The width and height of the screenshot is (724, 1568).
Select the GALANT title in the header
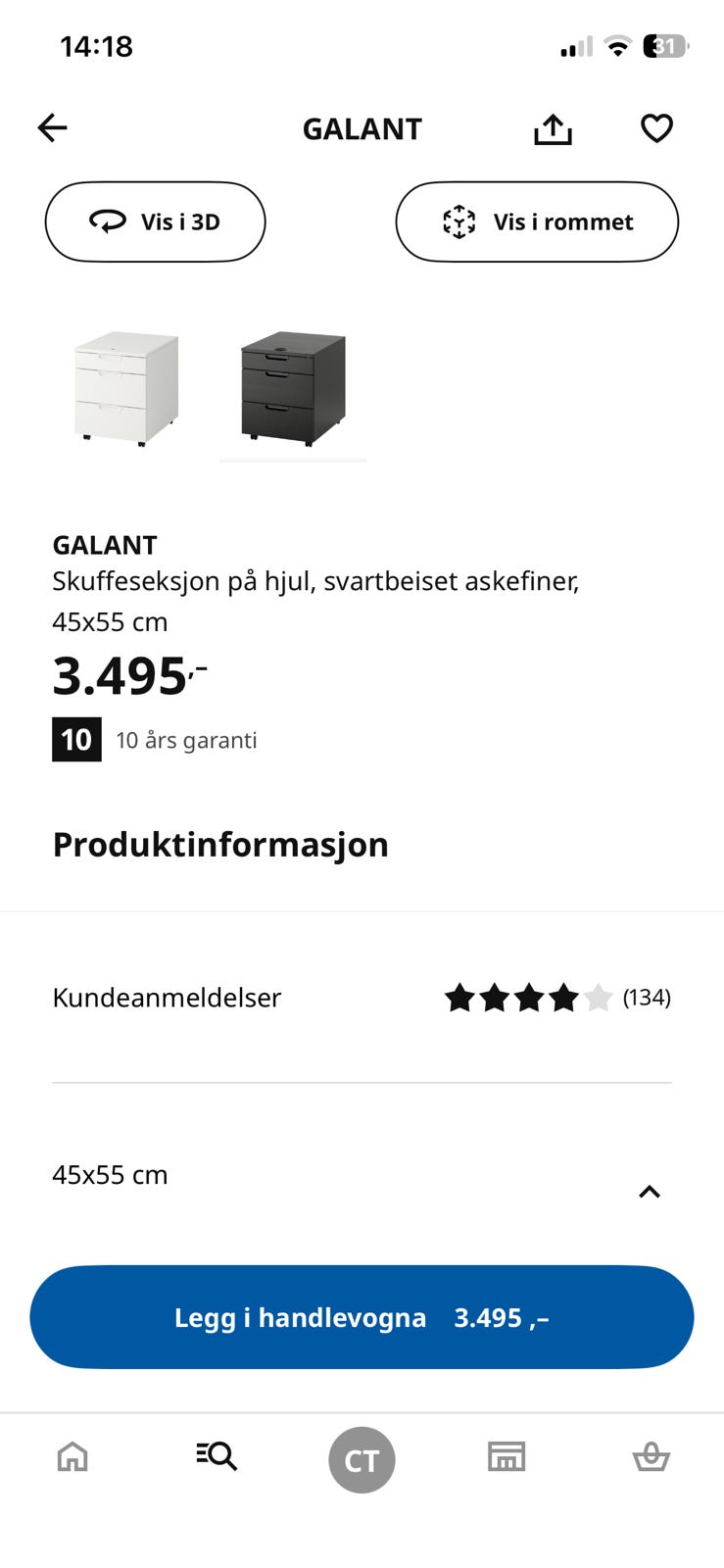coord(362,128)
